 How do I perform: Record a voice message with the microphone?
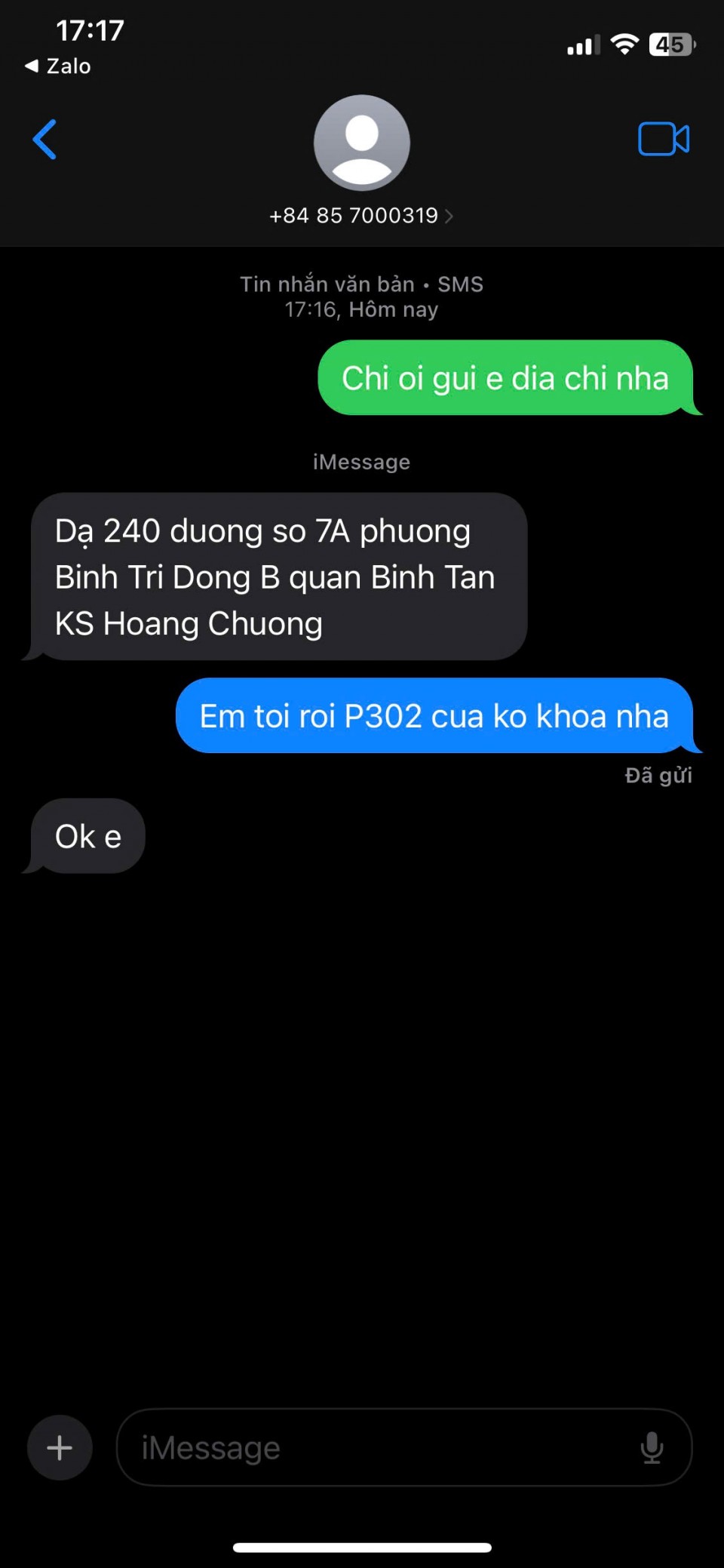point(652,1447)
